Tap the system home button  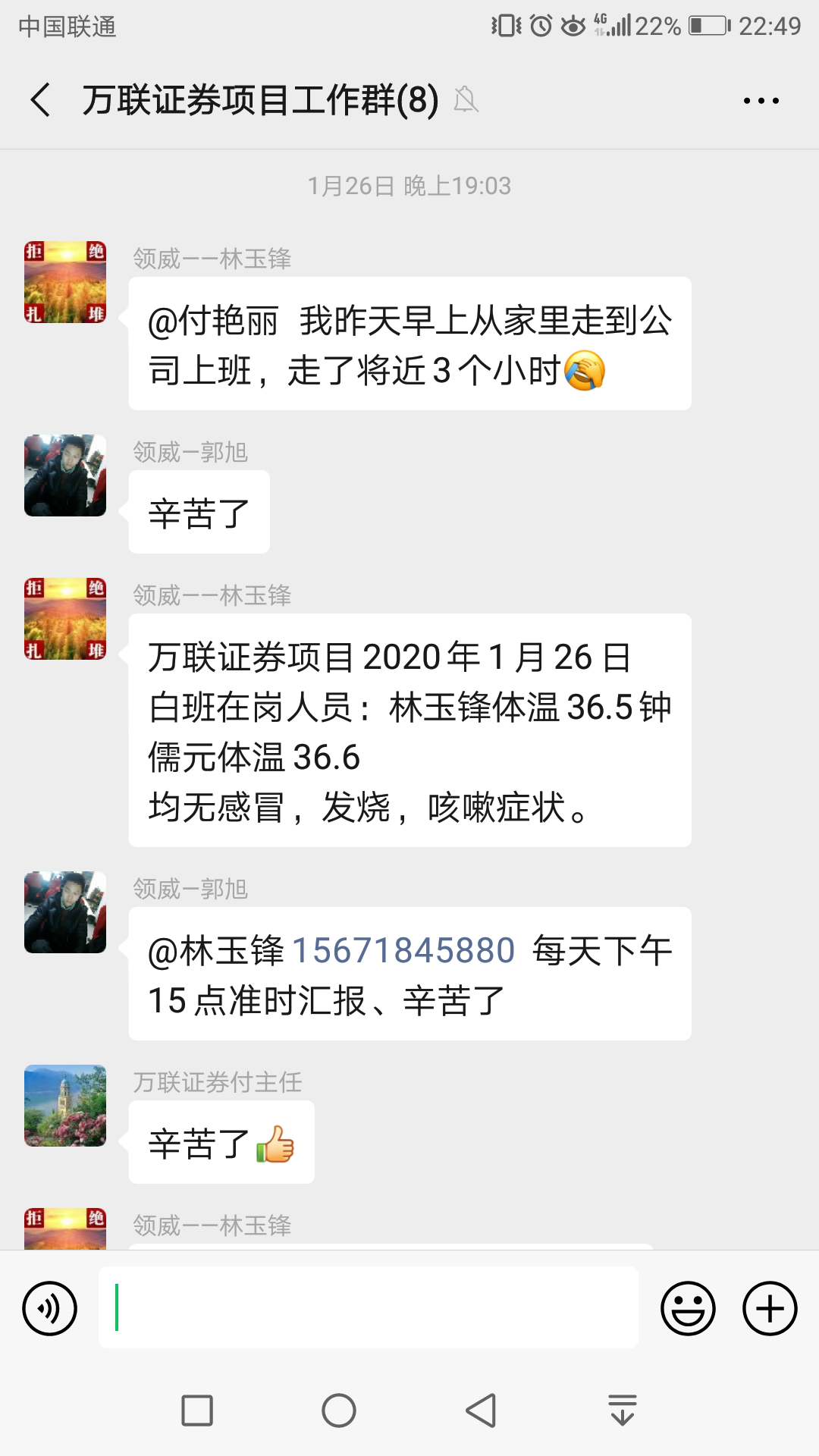tap(339, 1410)
